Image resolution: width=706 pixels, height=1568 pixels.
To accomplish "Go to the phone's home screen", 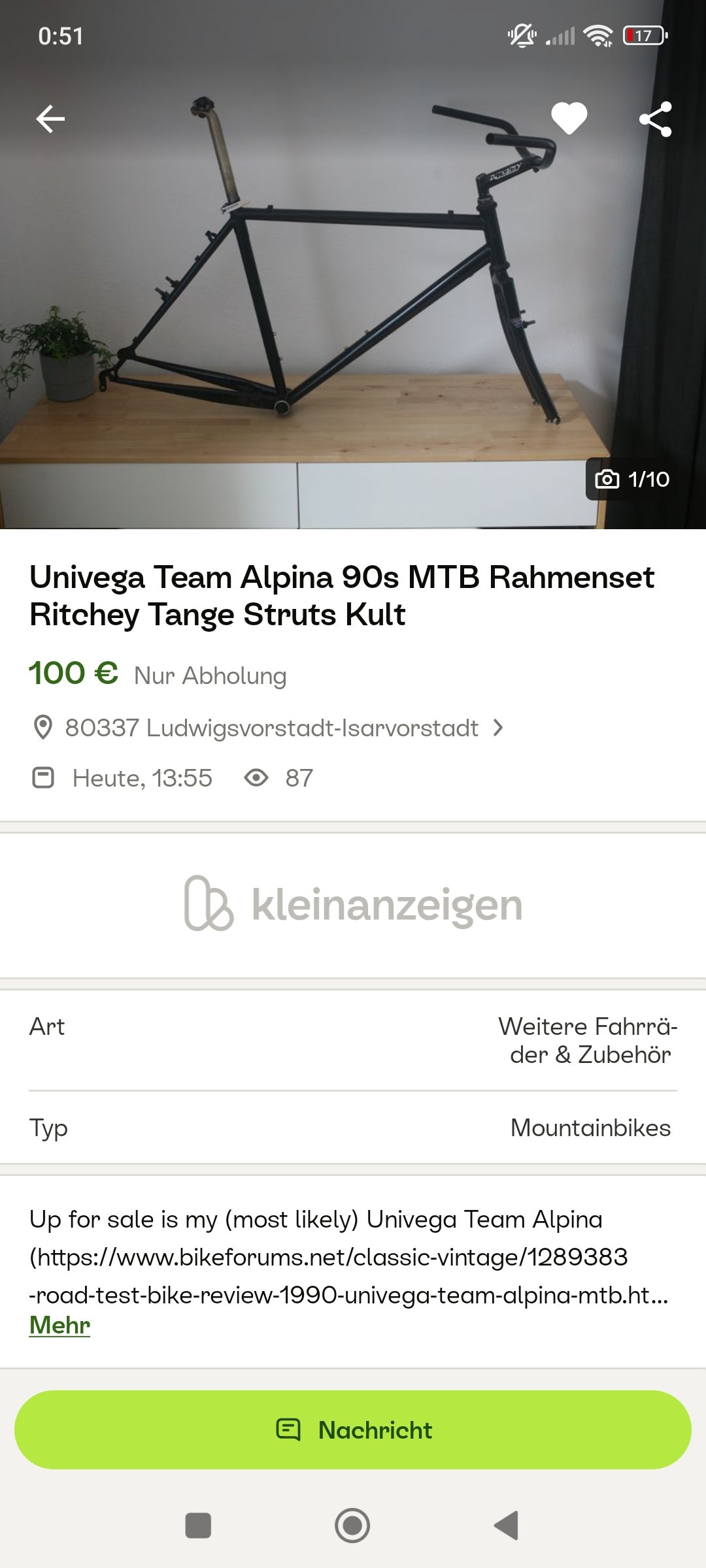I will coord(352,1526).
